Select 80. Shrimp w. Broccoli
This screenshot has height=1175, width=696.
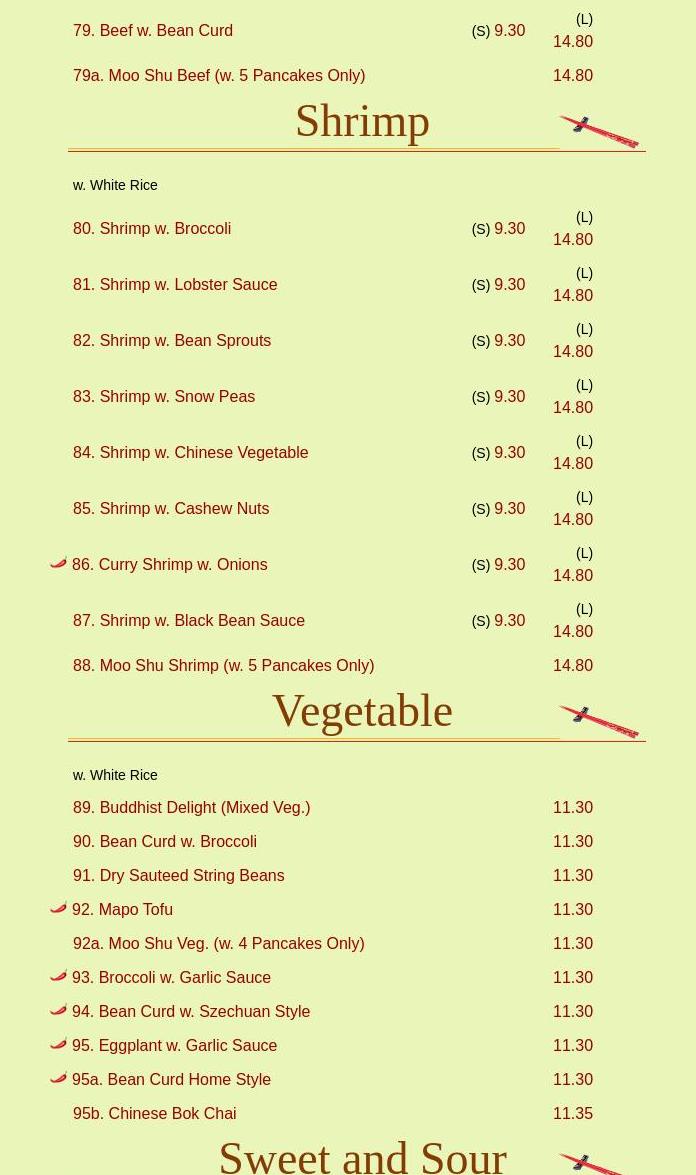click(x=152, y=229)
